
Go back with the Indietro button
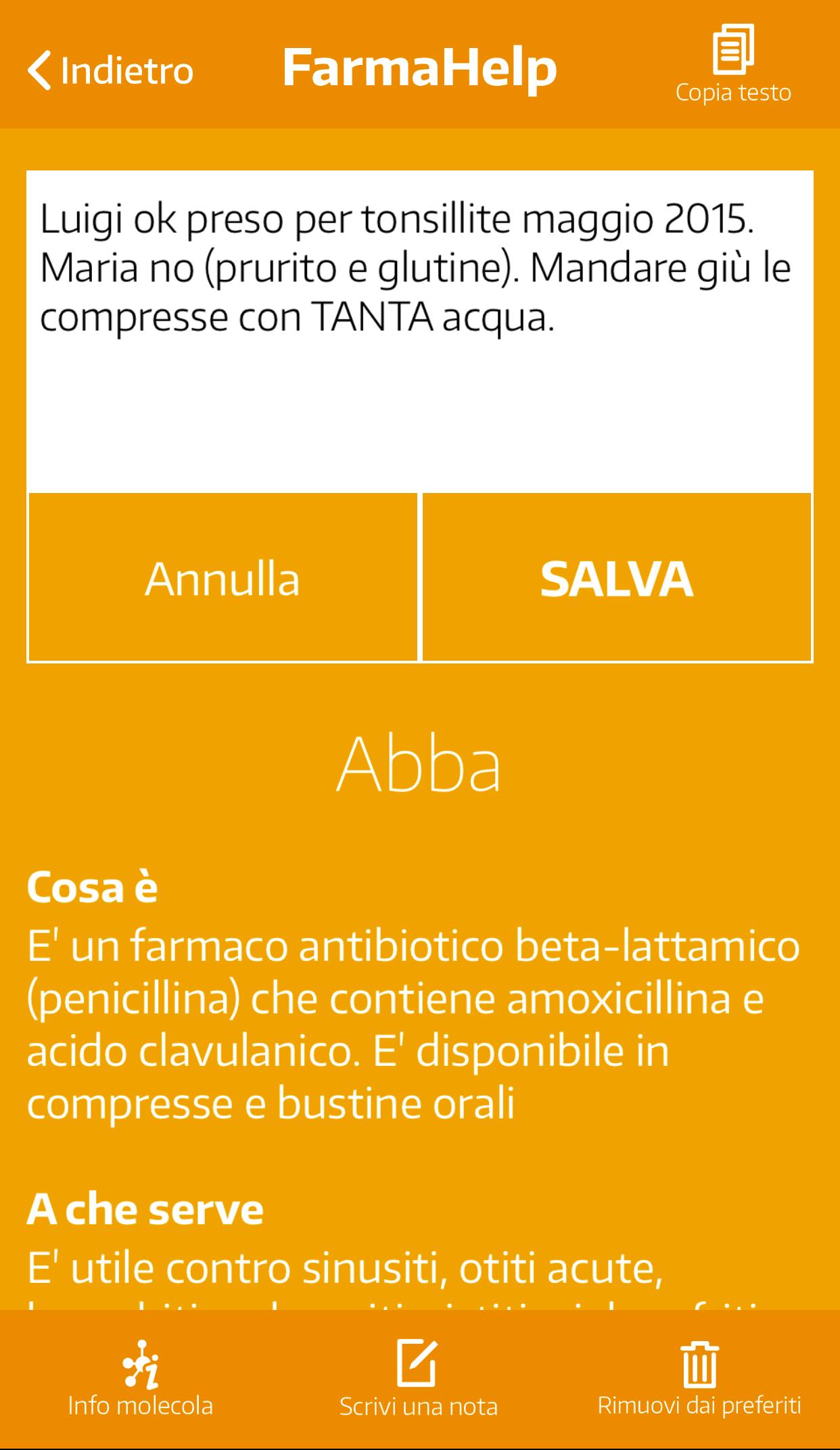point(111,70)
